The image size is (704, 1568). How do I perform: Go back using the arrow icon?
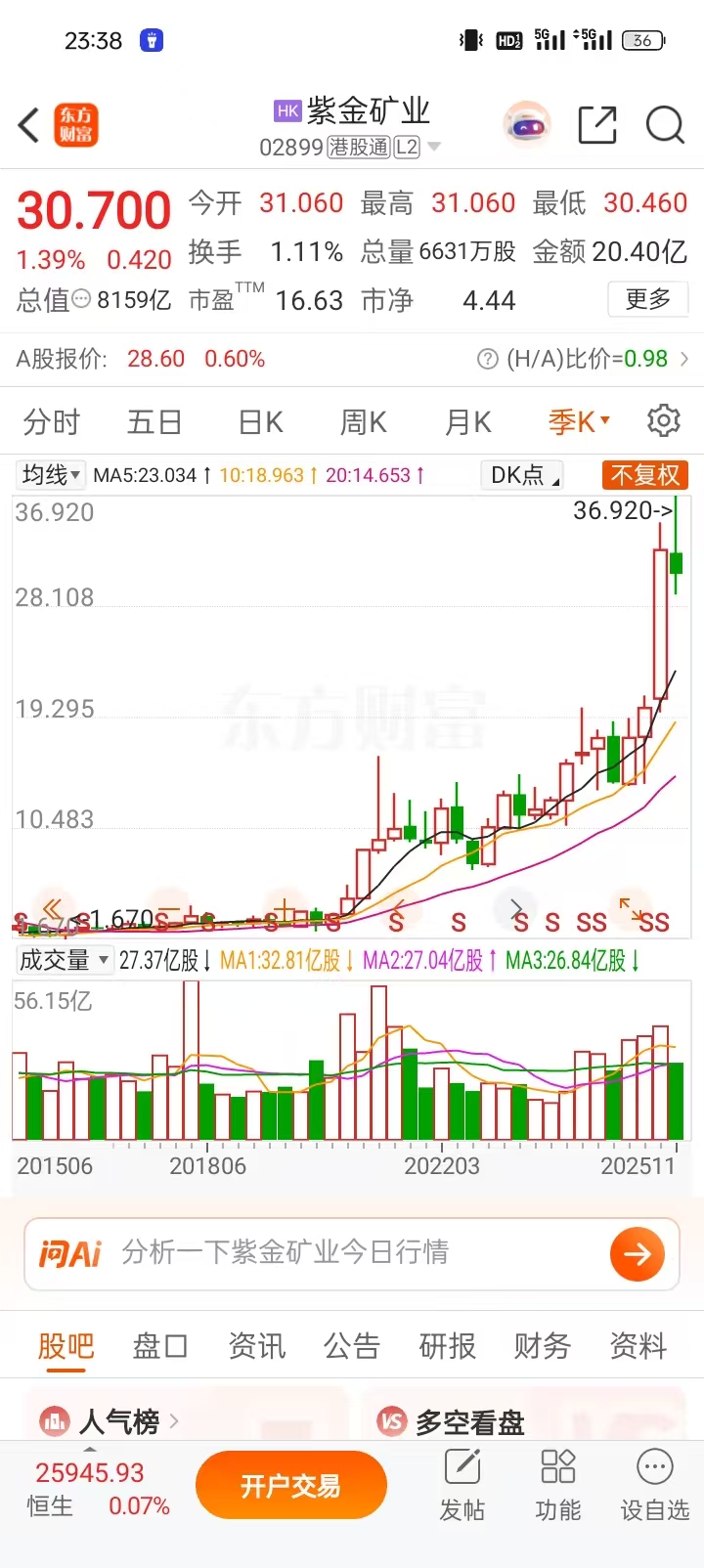[29, 125]
